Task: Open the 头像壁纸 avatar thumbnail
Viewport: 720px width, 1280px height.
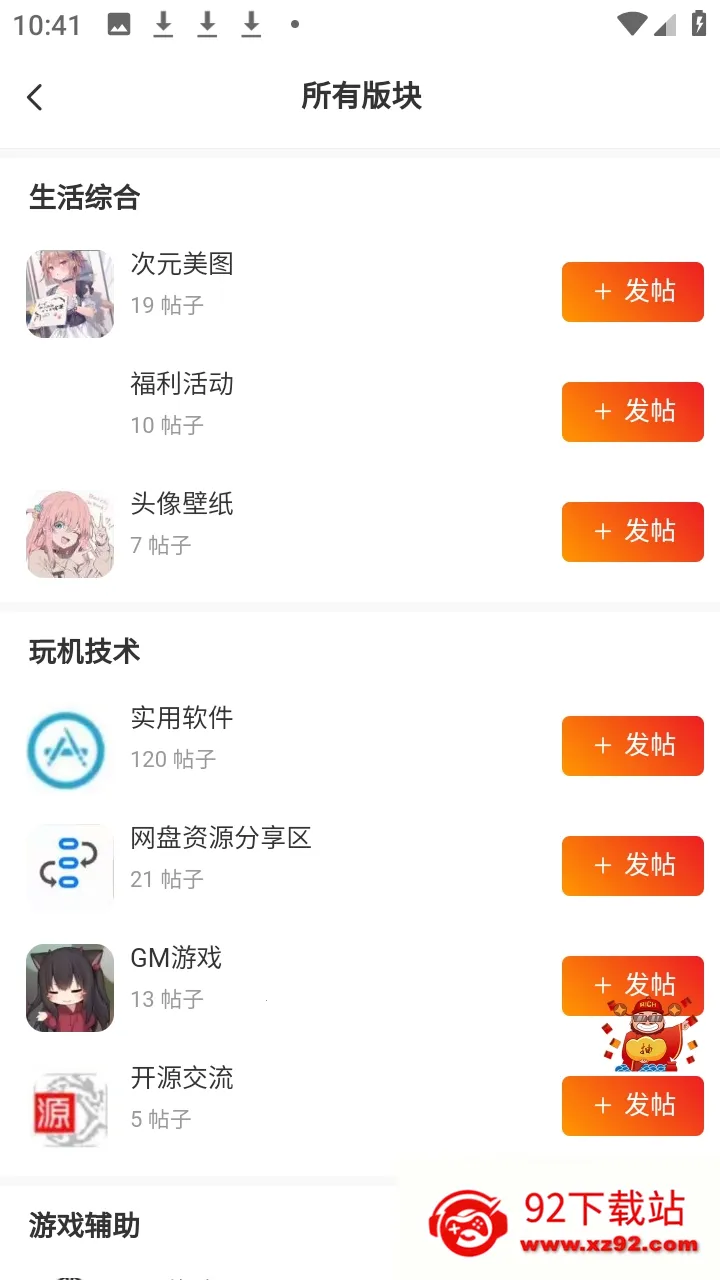Action: coord(69,533)
